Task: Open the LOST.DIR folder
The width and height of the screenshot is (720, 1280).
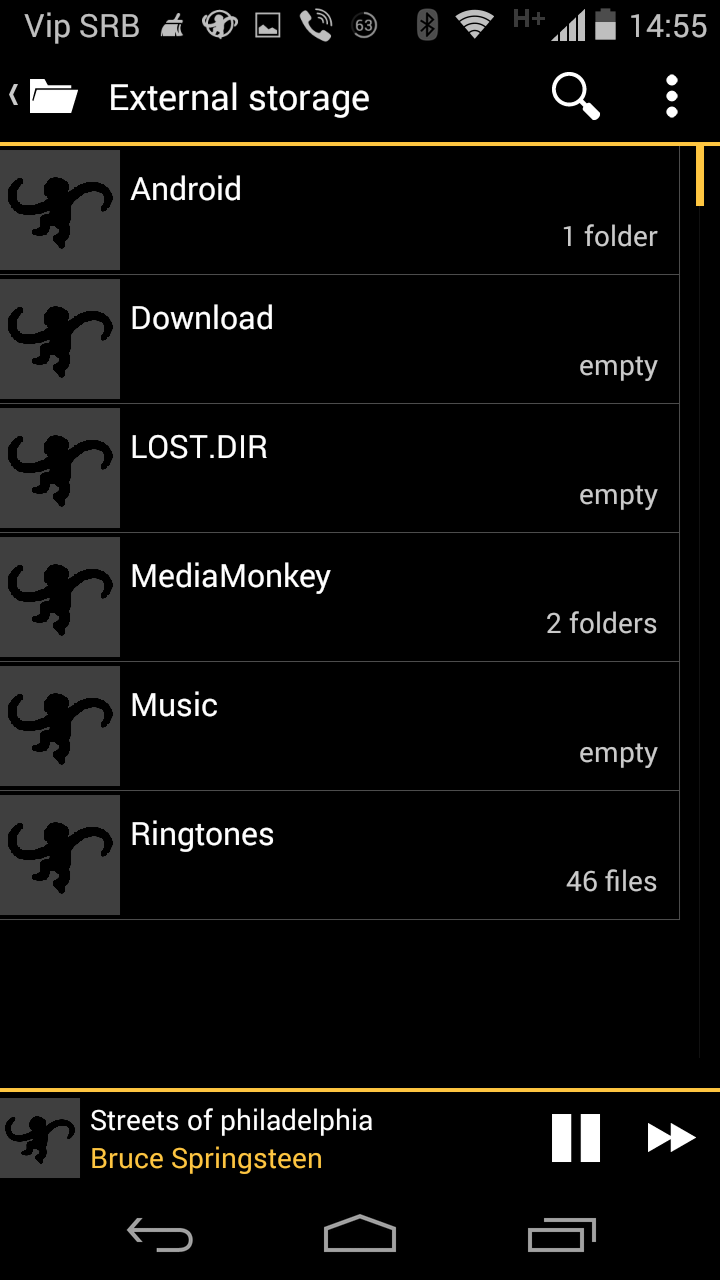Action: (x=340, y=468)
